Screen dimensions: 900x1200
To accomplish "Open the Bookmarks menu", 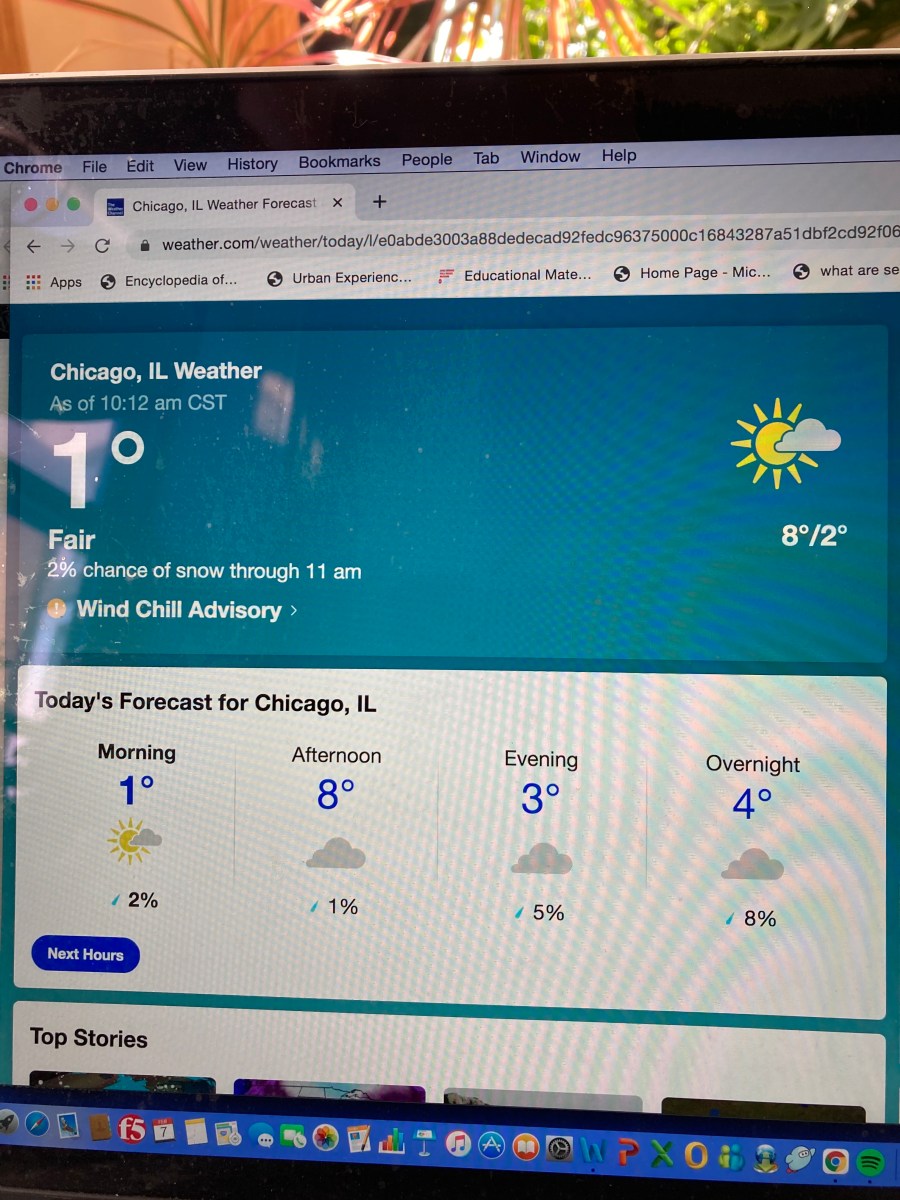I will point(339,161).
